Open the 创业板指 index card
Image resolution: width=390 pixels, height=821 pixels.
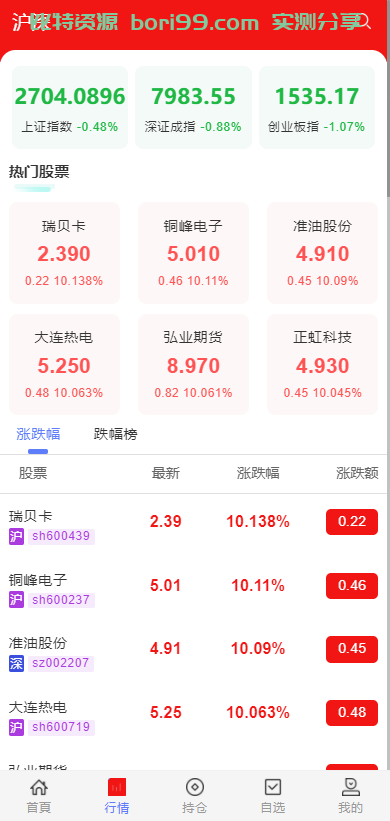(x=317, y=107)
